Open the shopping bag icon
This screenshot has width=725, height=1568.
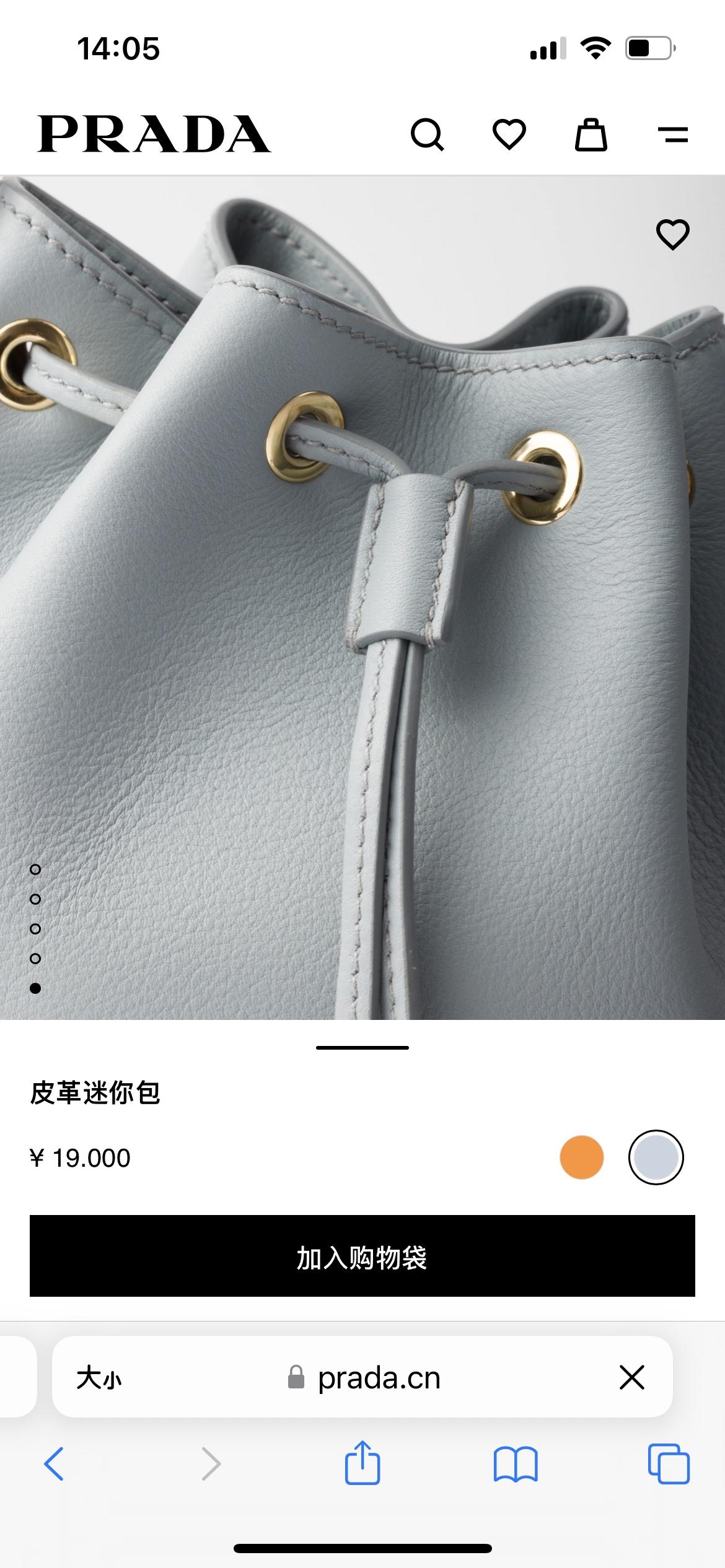591,134
